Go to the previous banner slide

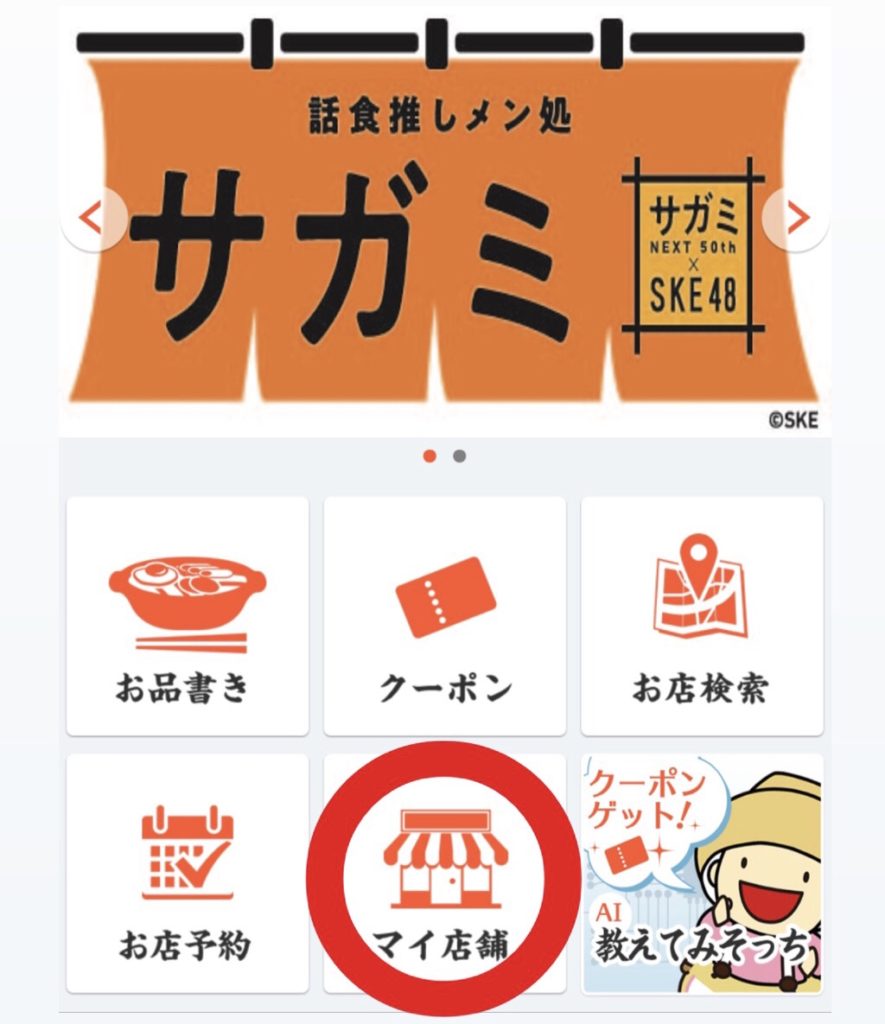92,217
